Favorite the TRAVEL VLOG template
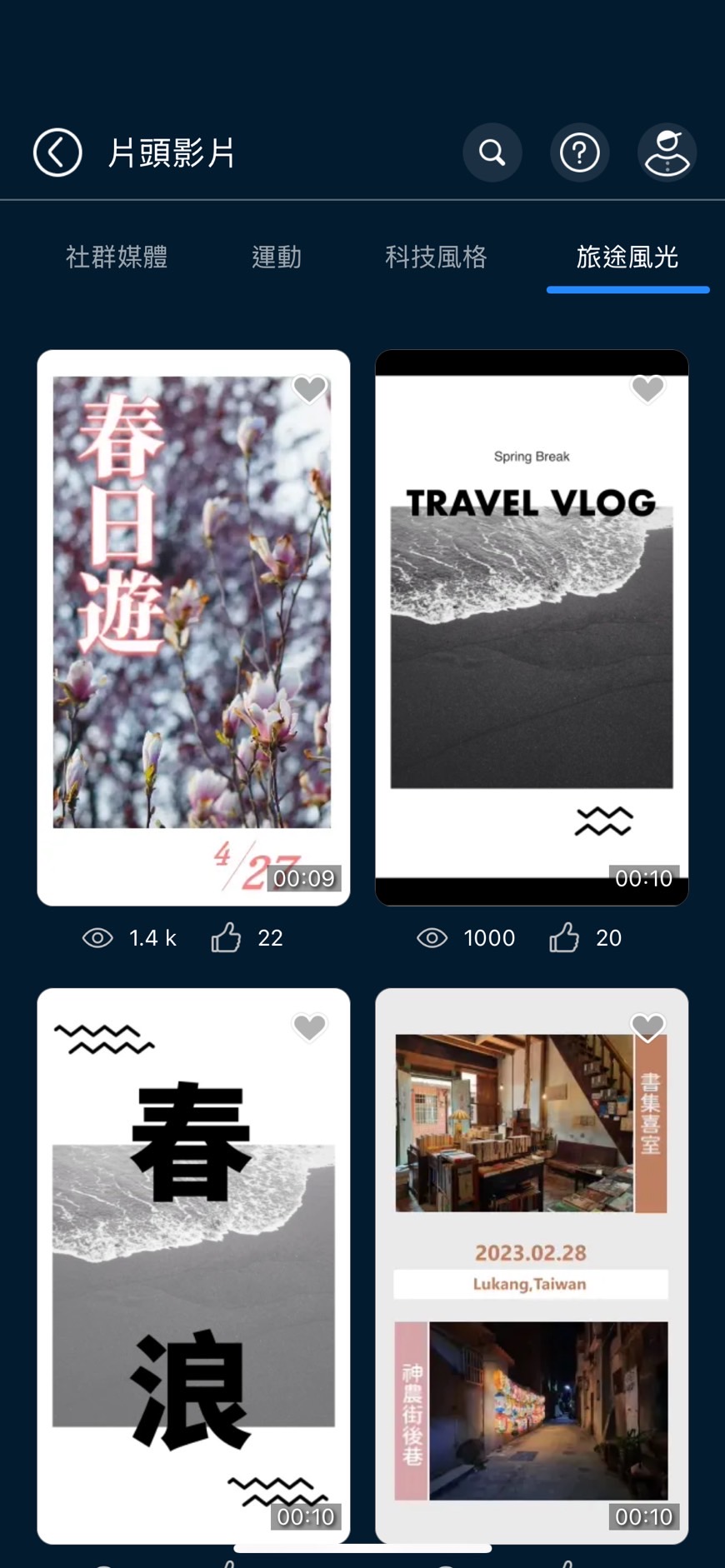725x1568 pixels. [647, 388]
